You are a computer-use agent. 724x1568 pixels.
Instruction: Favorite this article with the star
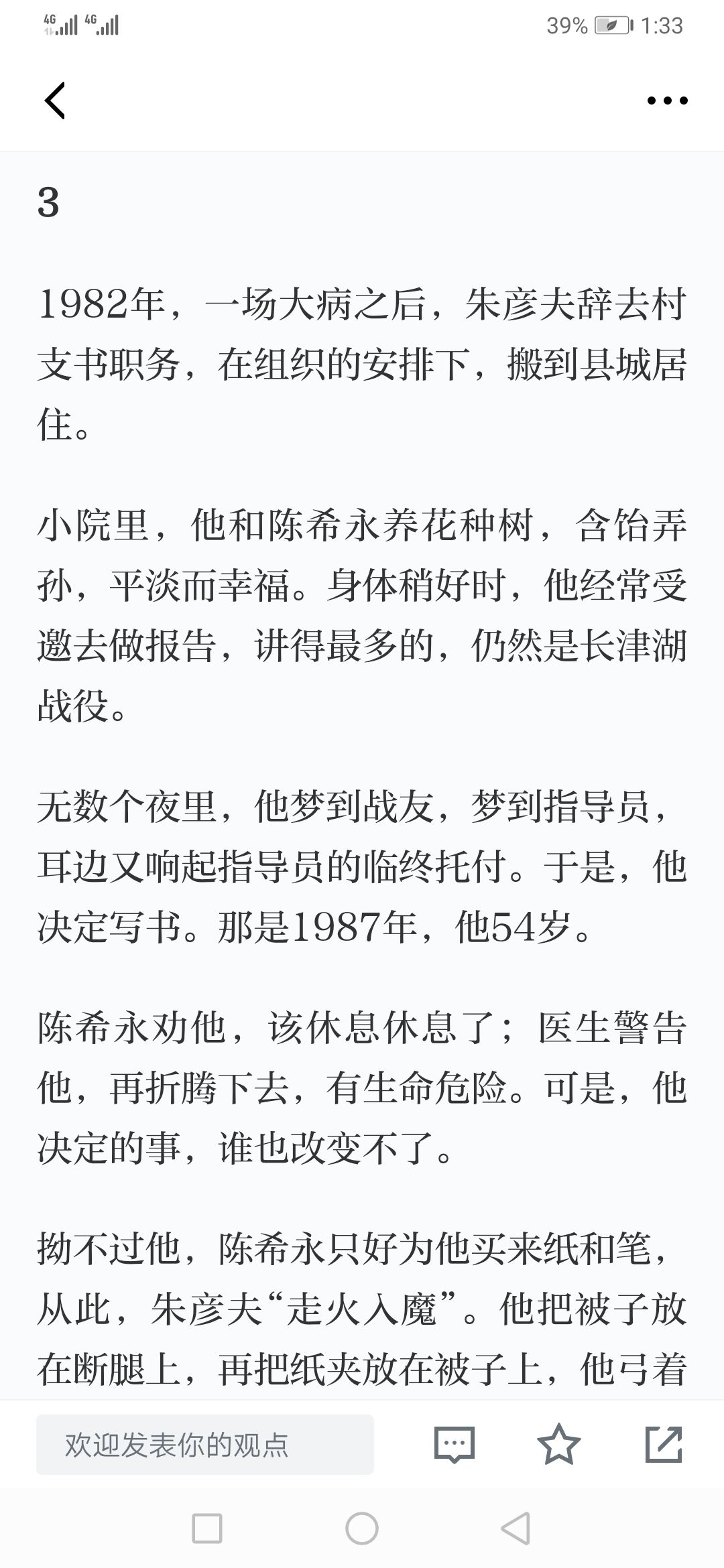(559, 1444)
